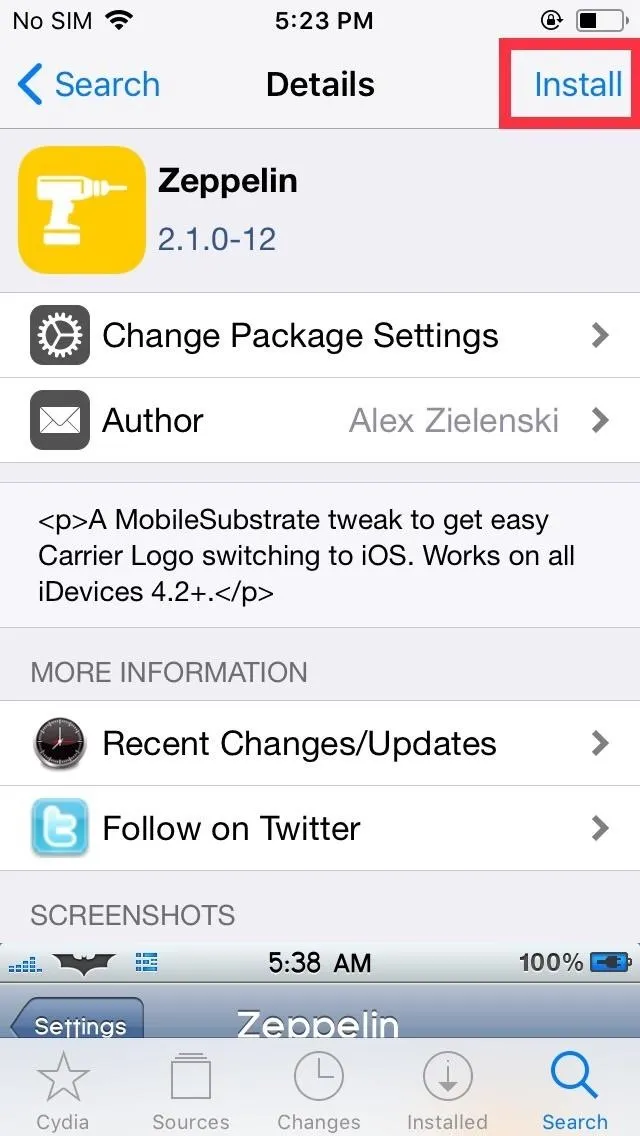View author Alex Zielenski
The height and width of the screenshot is (1136, 640).
pos(320,420)
